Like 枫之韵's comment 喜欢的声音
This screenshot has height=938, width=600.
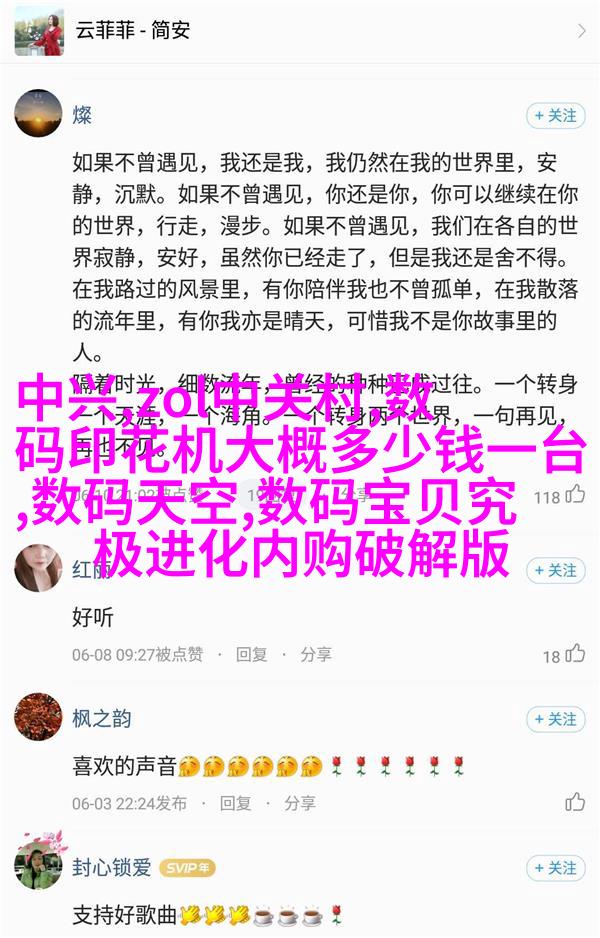point(575,802)
